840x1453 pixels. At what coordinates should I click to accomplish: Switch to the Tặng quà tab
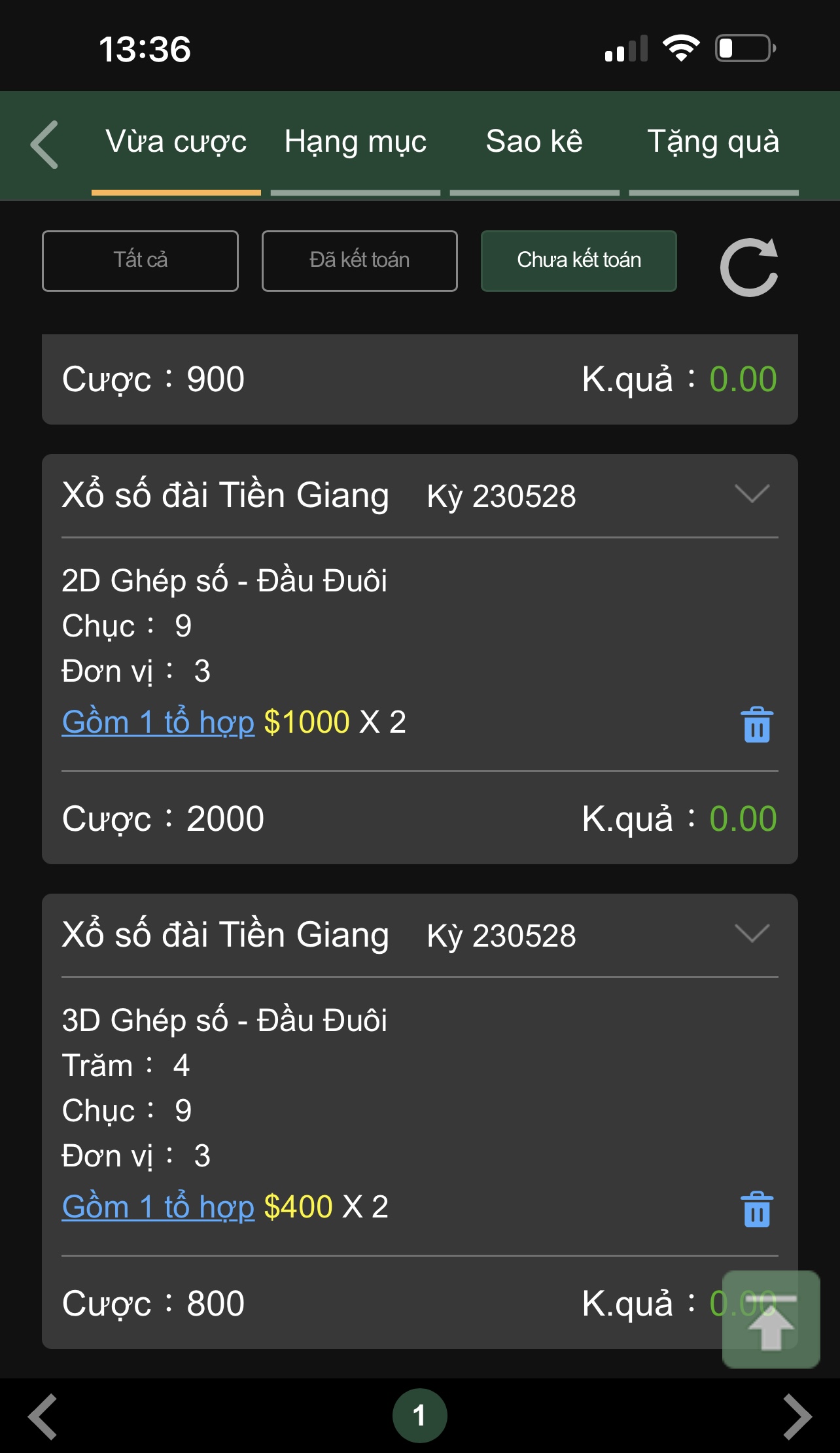pyautogui.click(x=713, y=143)
